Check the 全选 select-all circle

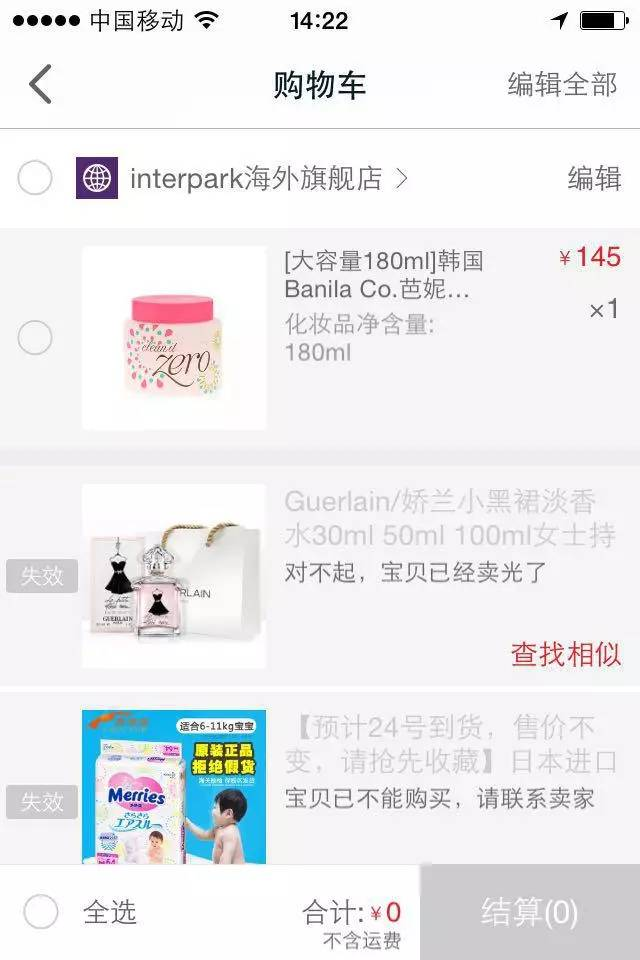point(41,912)
